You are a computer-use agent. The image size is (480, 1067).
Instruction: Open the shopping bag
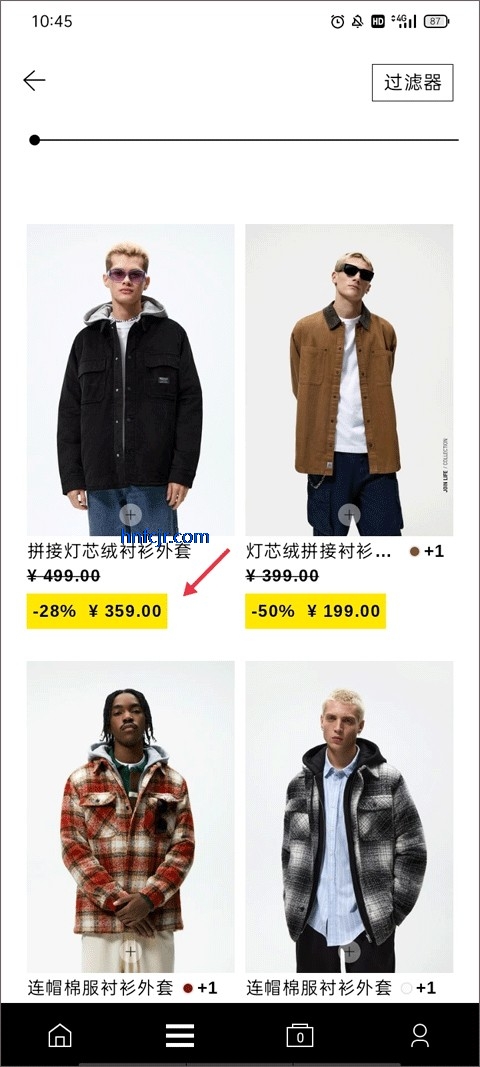tap(300, 1035)
